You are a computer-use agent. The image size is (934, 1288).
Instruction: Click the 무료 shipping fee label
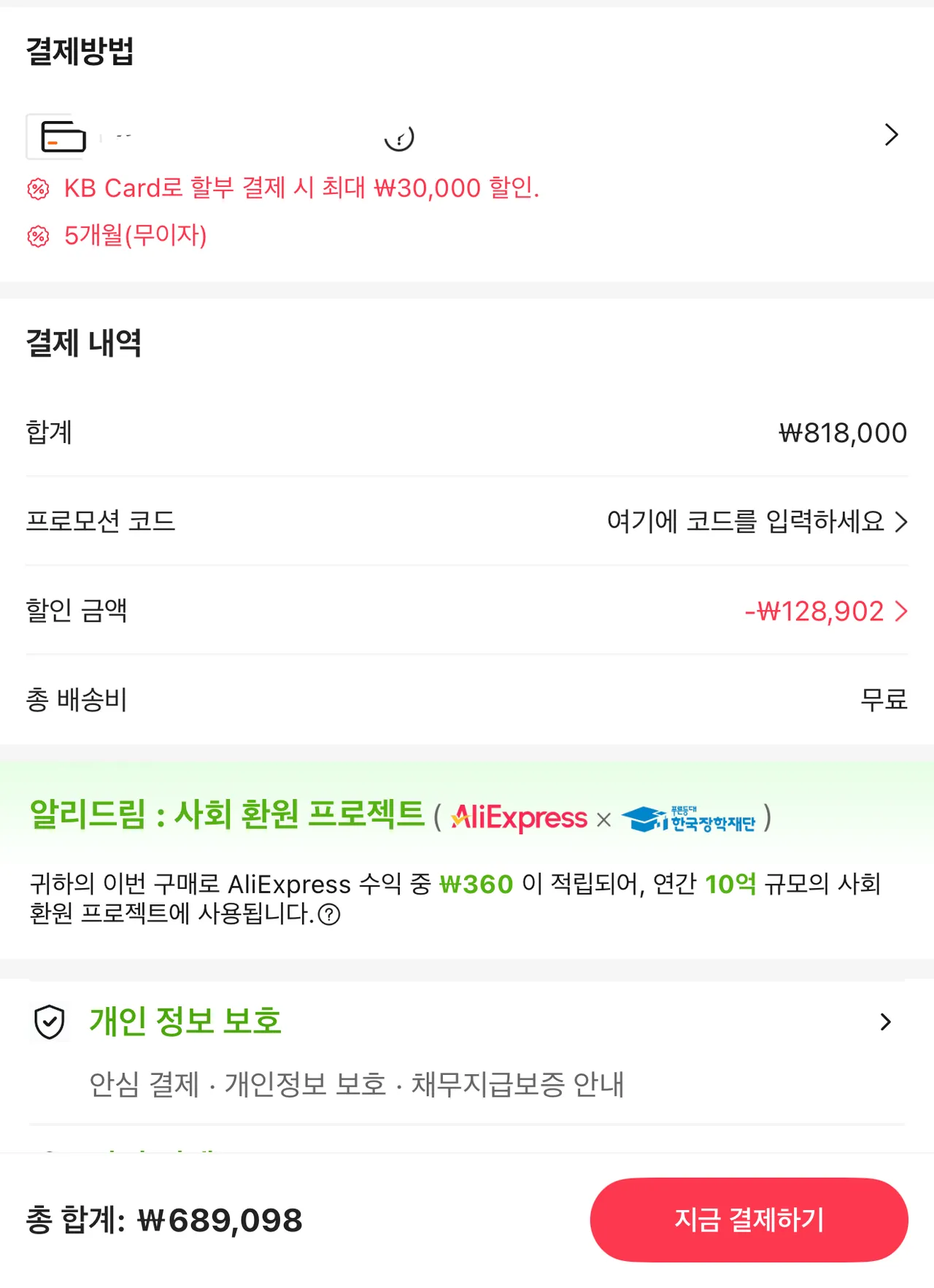click(x=884, y=700)
